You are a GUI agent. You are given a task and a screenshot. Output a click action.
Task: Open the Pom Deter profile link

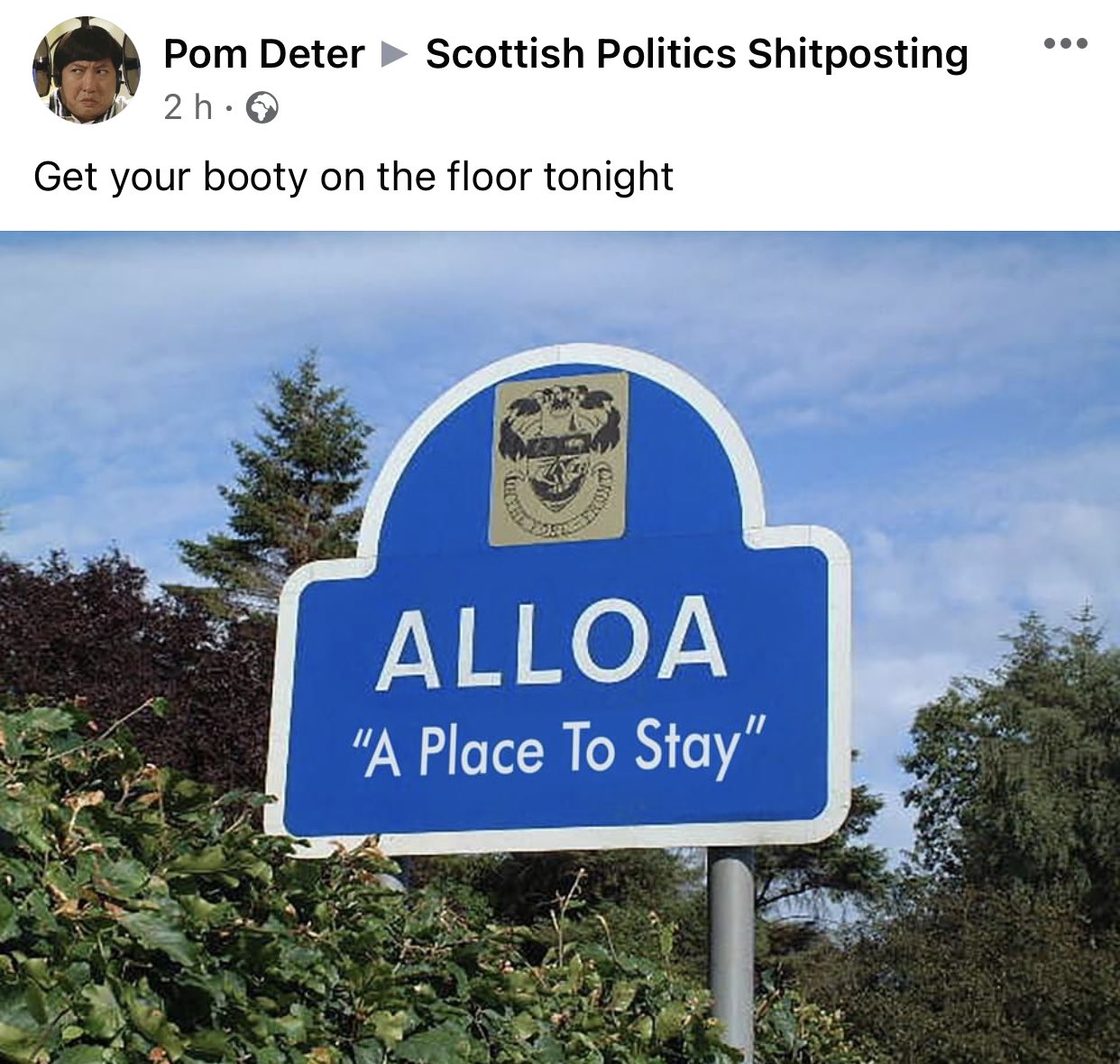tap(263, 54)
